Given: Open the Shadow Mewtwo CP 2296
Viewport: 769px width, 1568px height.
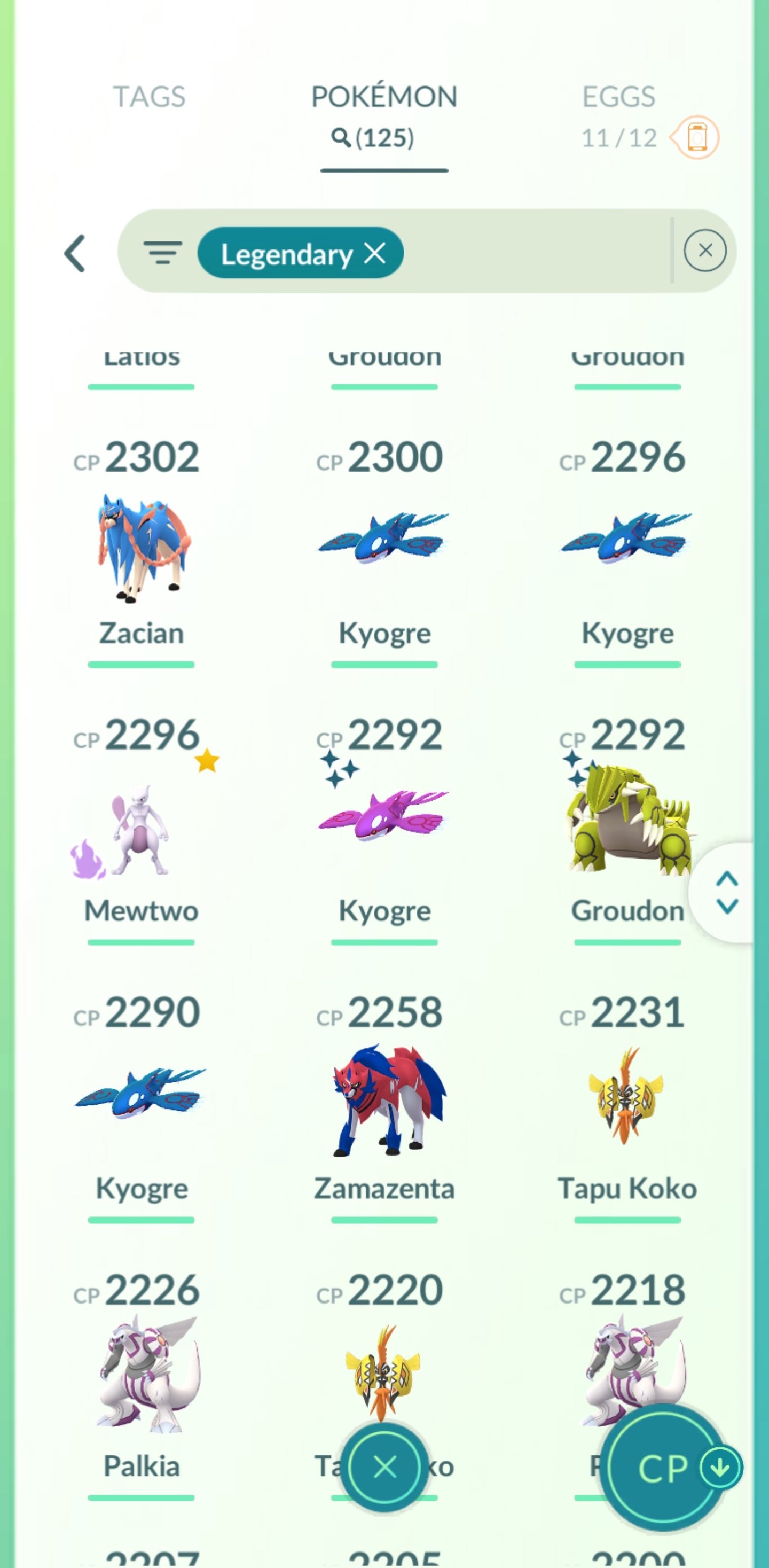Looking at the screenshot, I should pos(141,828).
